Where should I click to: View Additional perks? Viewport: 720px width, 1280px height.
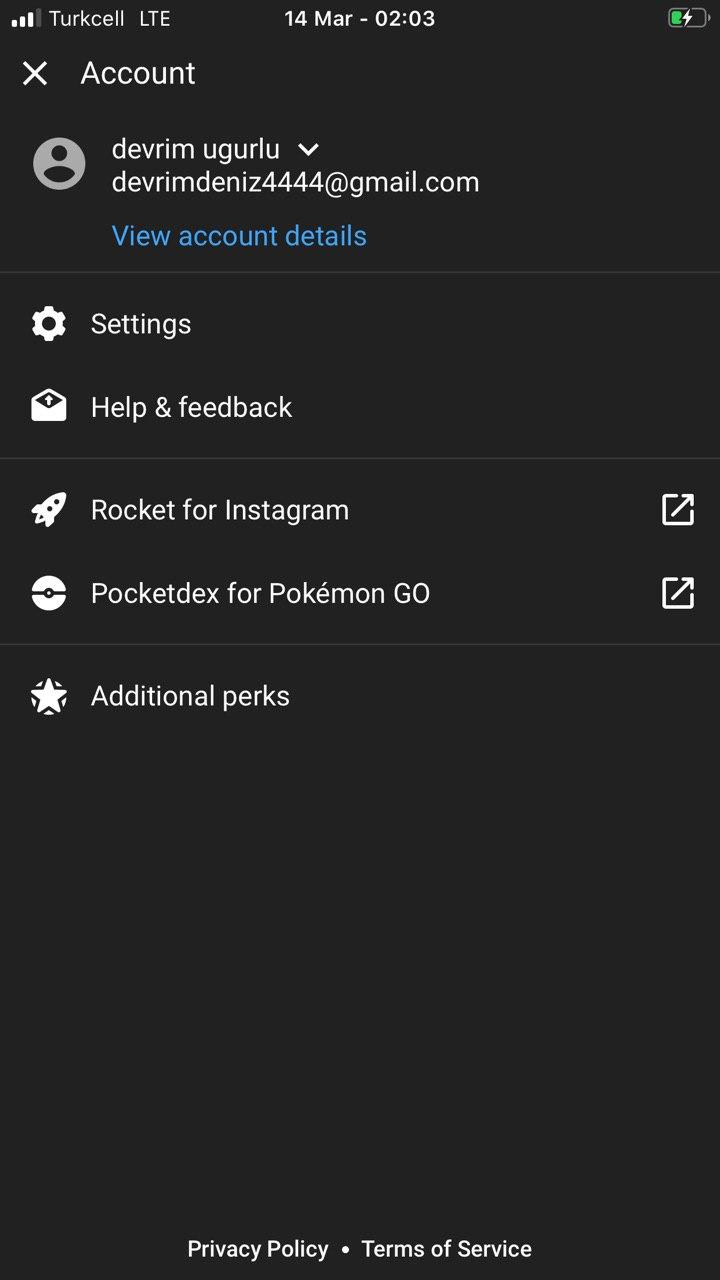[x=360, y=696]
